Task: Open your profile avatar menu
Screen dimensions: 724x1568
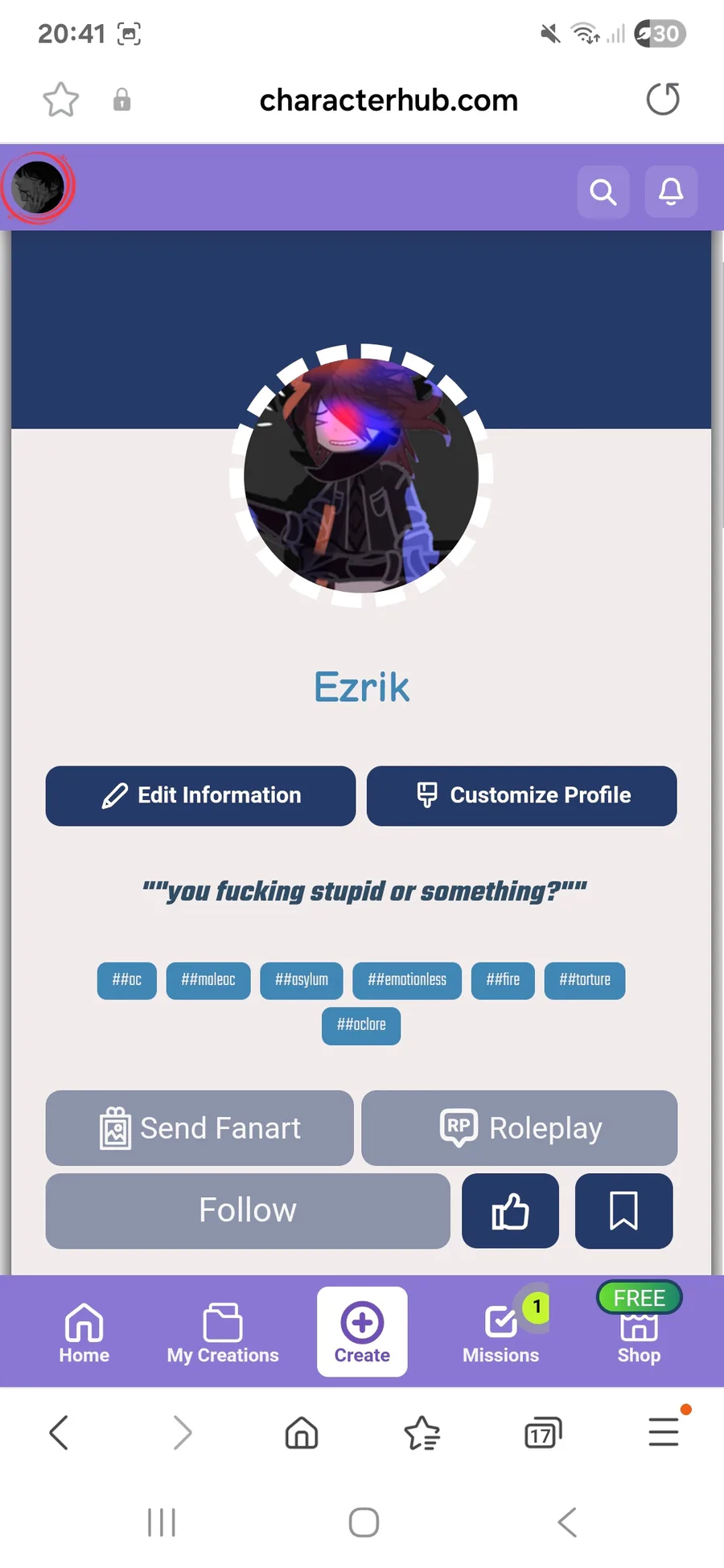Action: click(x=38, y=187)
